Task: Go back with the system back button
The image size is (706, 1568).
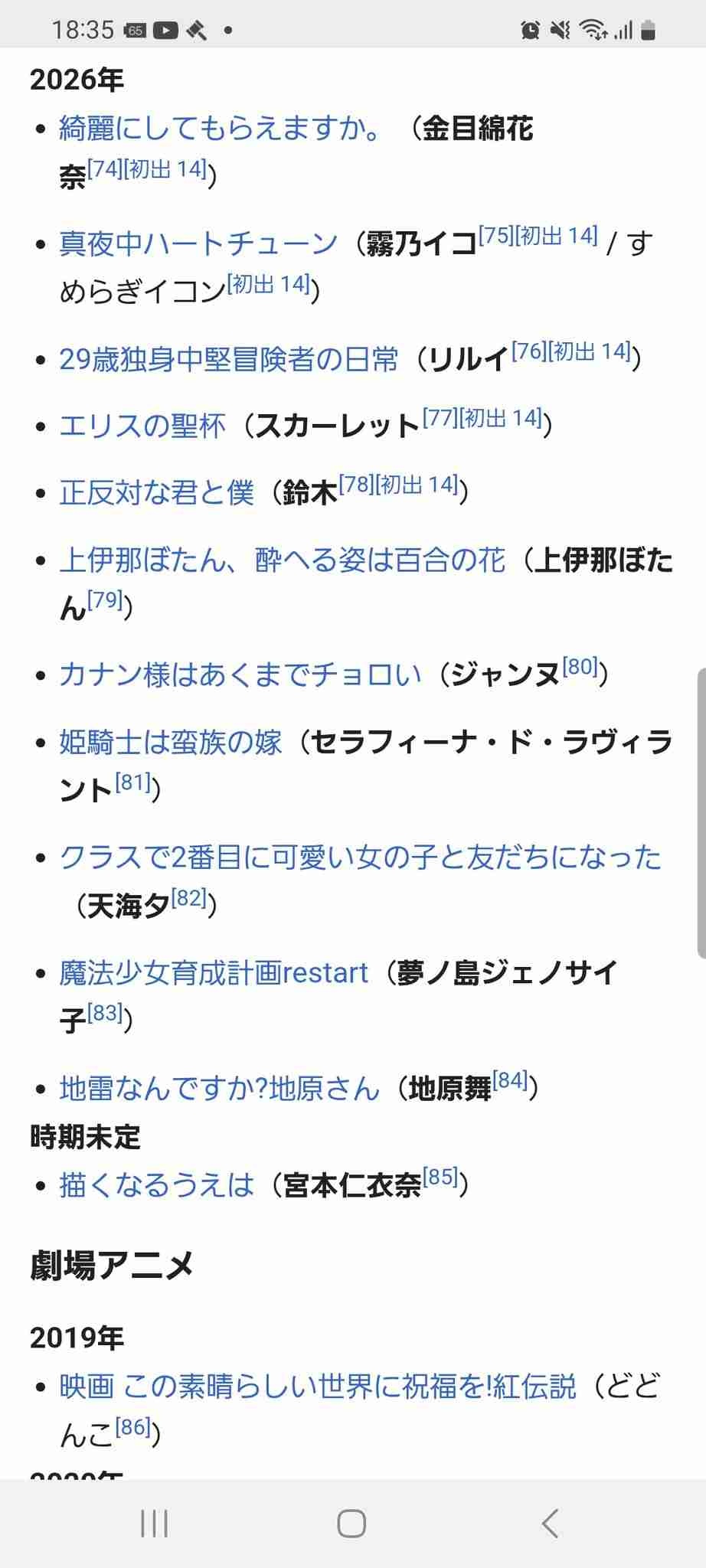Action: coord(550,1524)
